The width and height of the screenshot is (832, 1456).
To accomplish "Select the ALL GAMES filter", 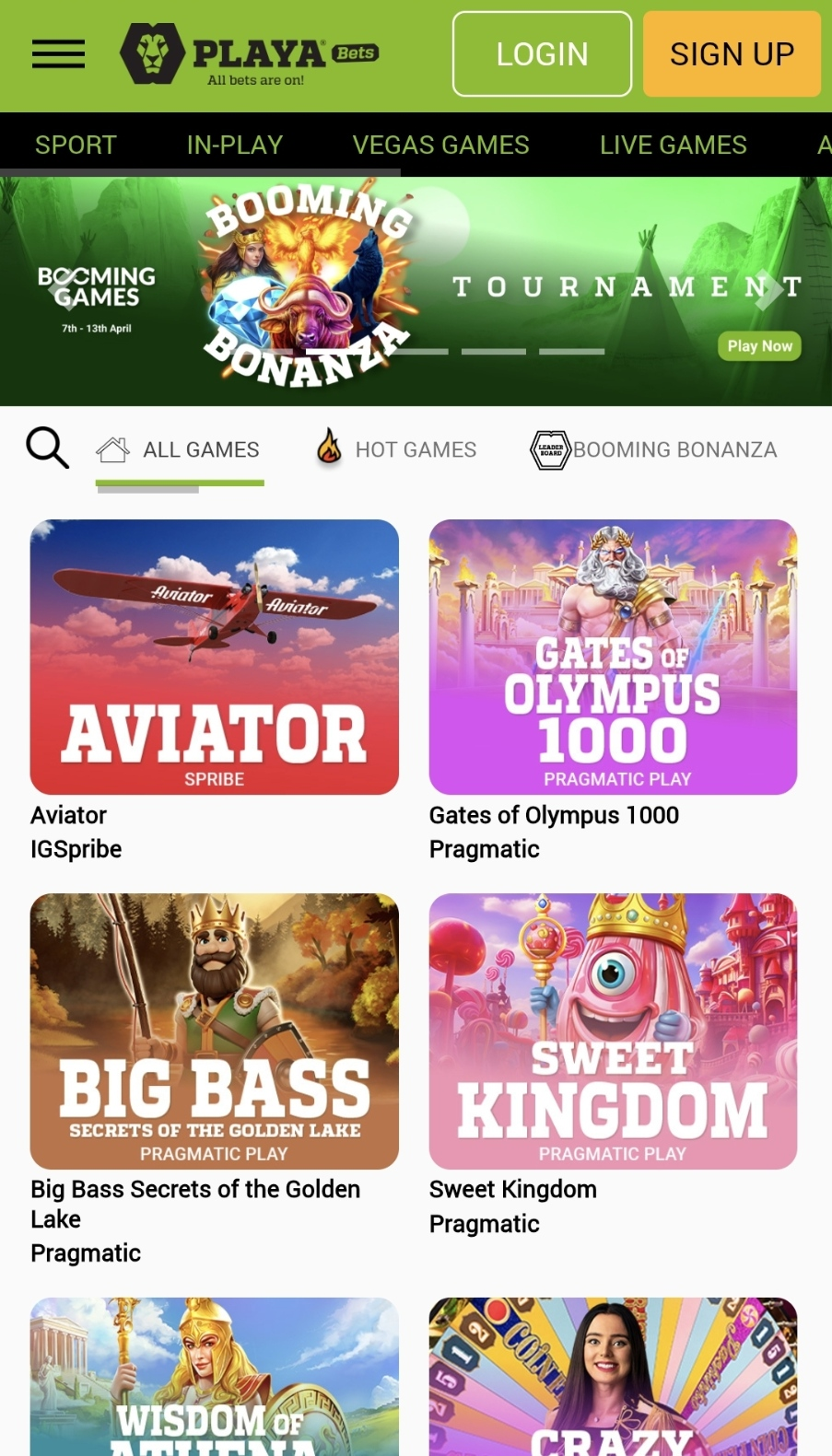I will click(180, 449).
